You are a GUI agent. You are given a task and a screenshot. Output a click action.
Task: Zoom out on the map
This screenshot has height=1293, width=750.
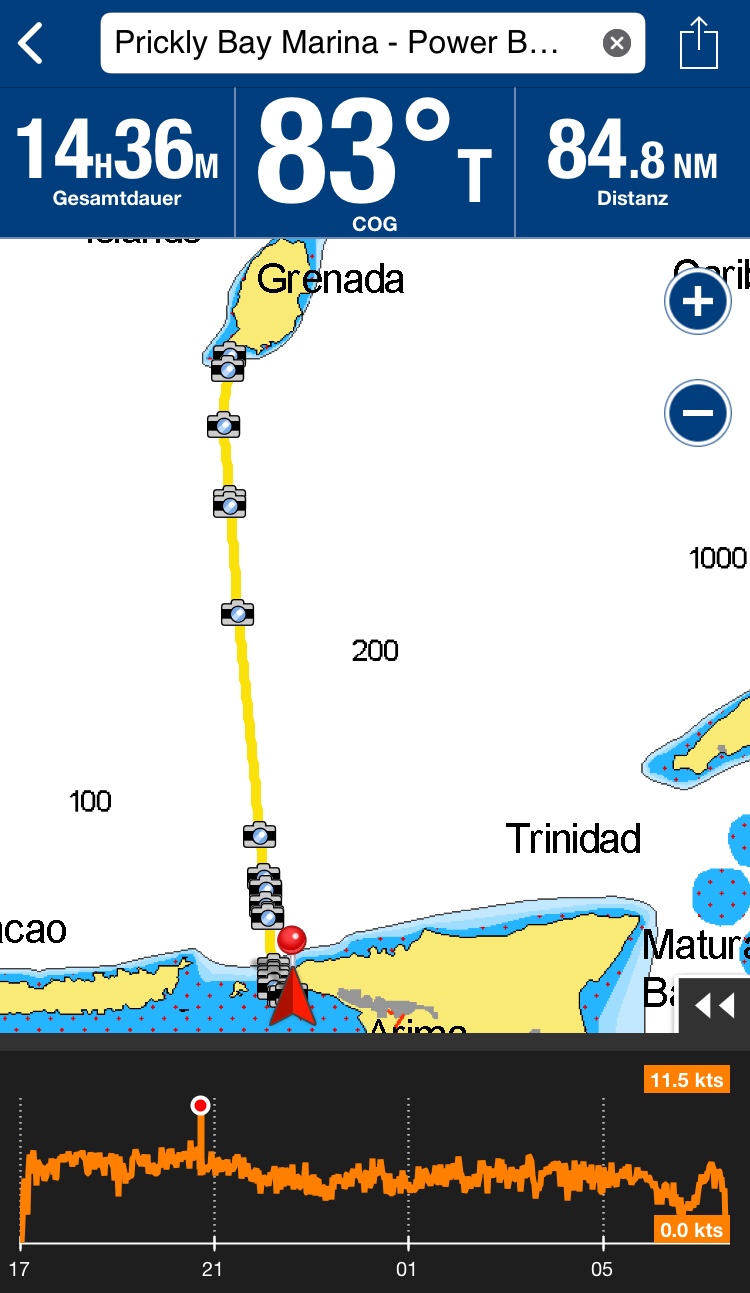pyautogui.click(x=697, y=412)
